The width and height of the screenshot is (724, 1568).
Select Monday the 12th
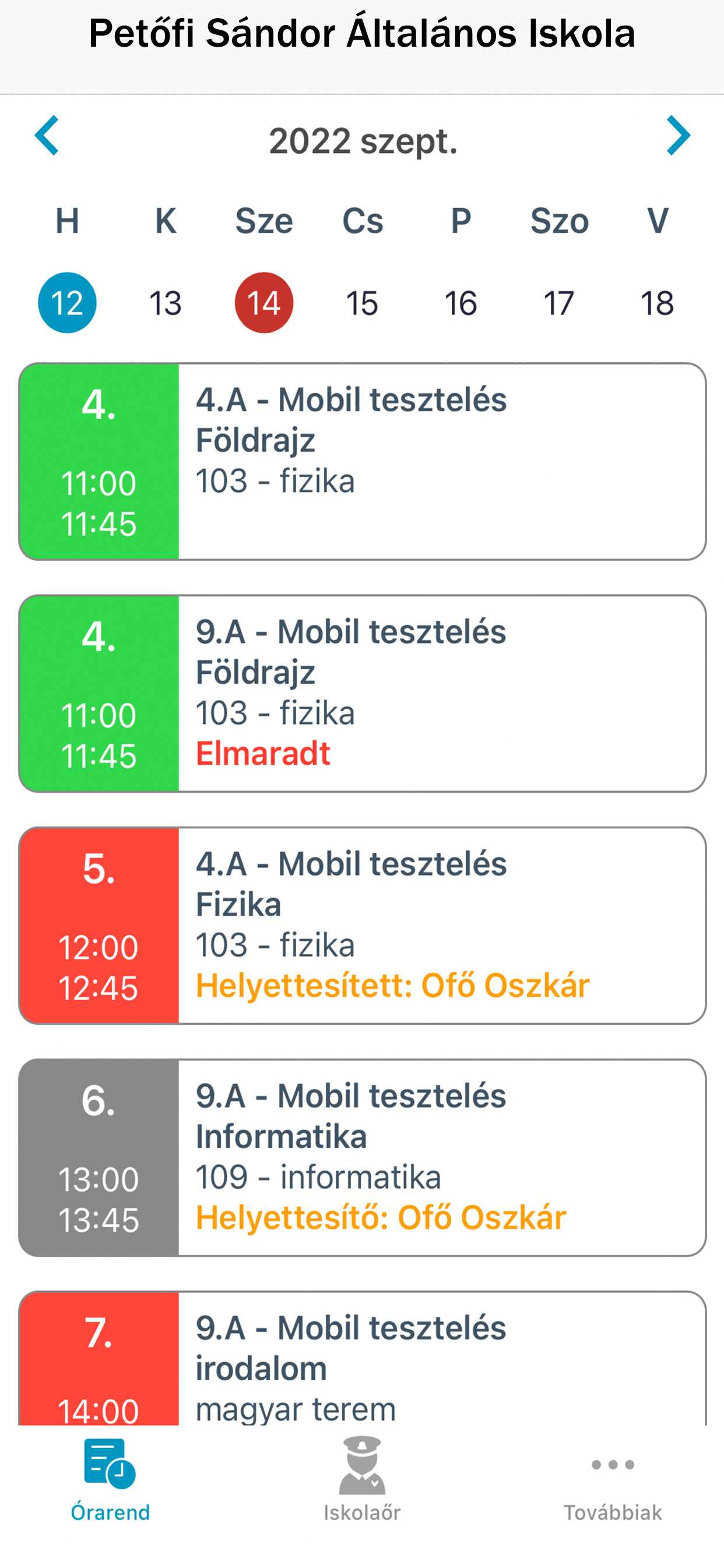[x=67, y=303]
